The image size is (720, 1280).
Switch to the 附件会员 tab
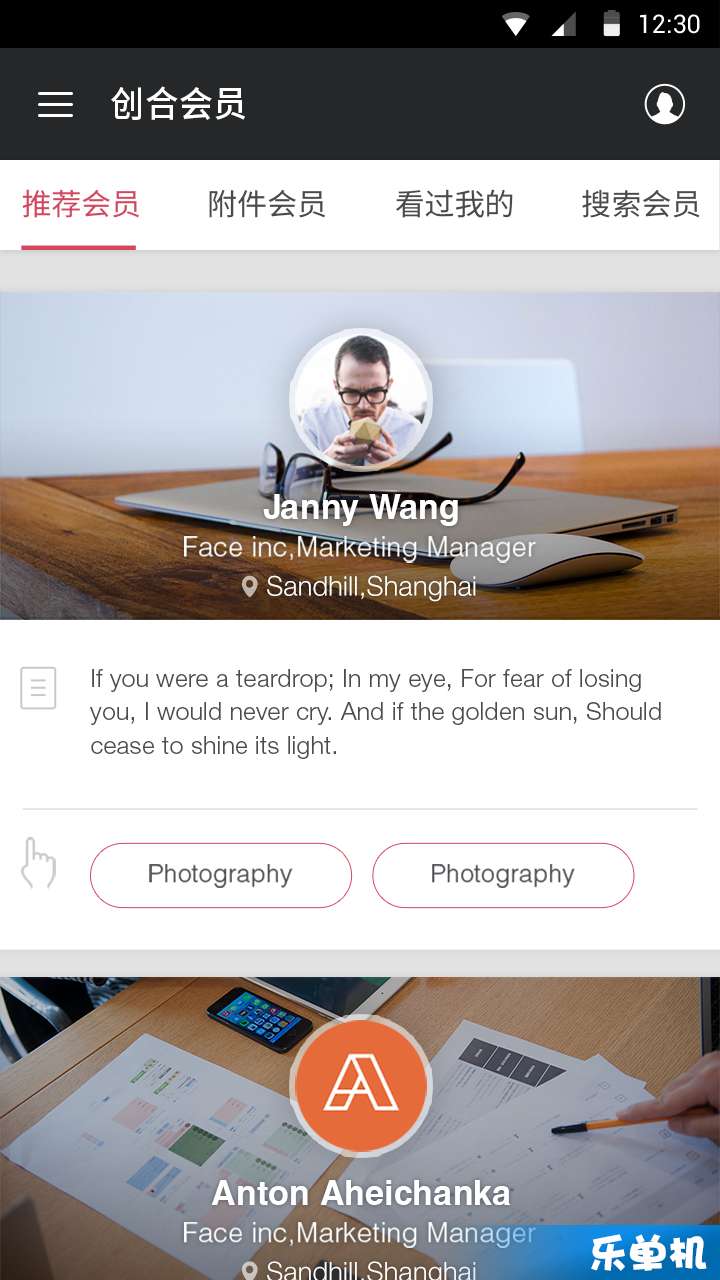point(266,205)
